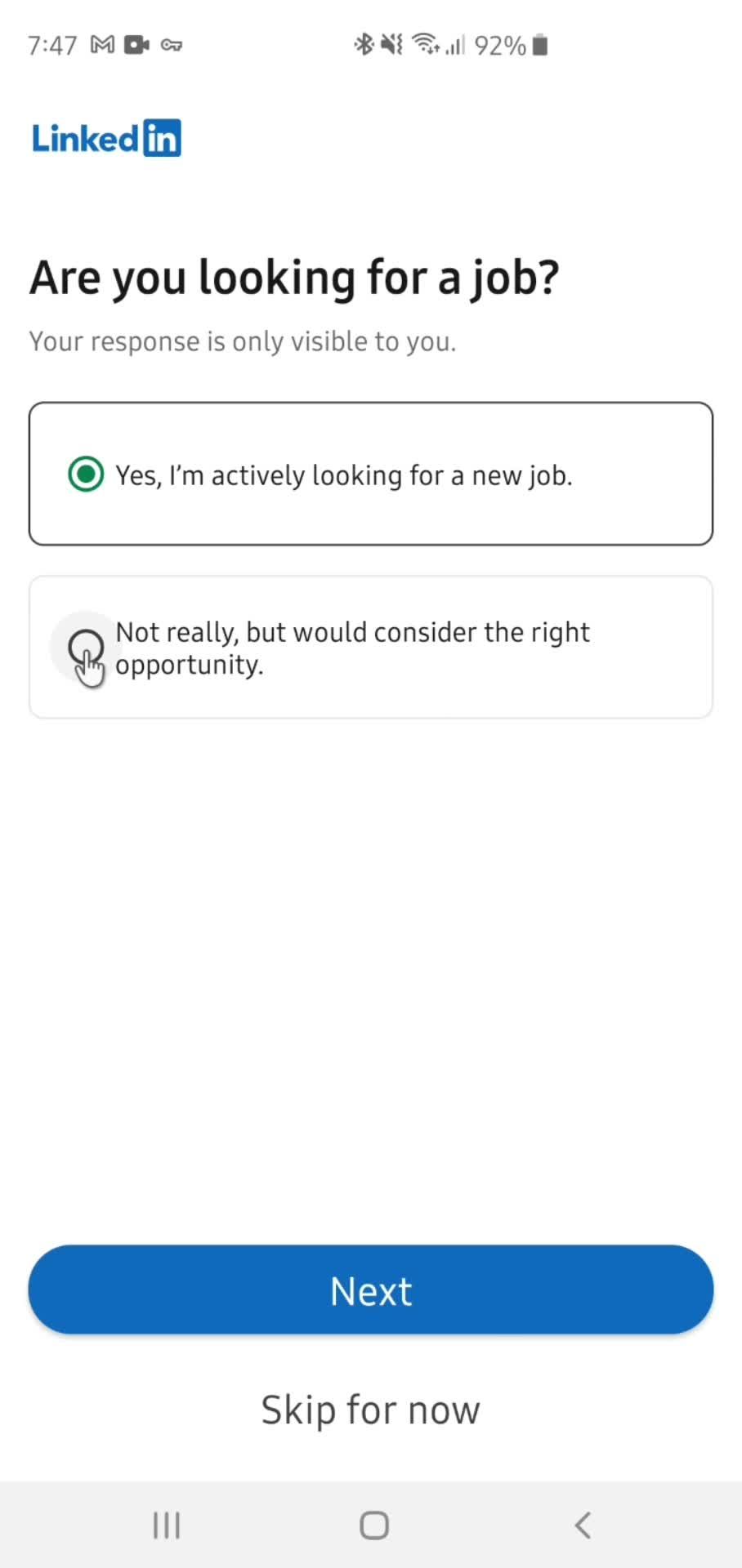This screenshot has width=742, height=1568.
Task: Open recent apps with the Recents key
Action: (166, 1524)
